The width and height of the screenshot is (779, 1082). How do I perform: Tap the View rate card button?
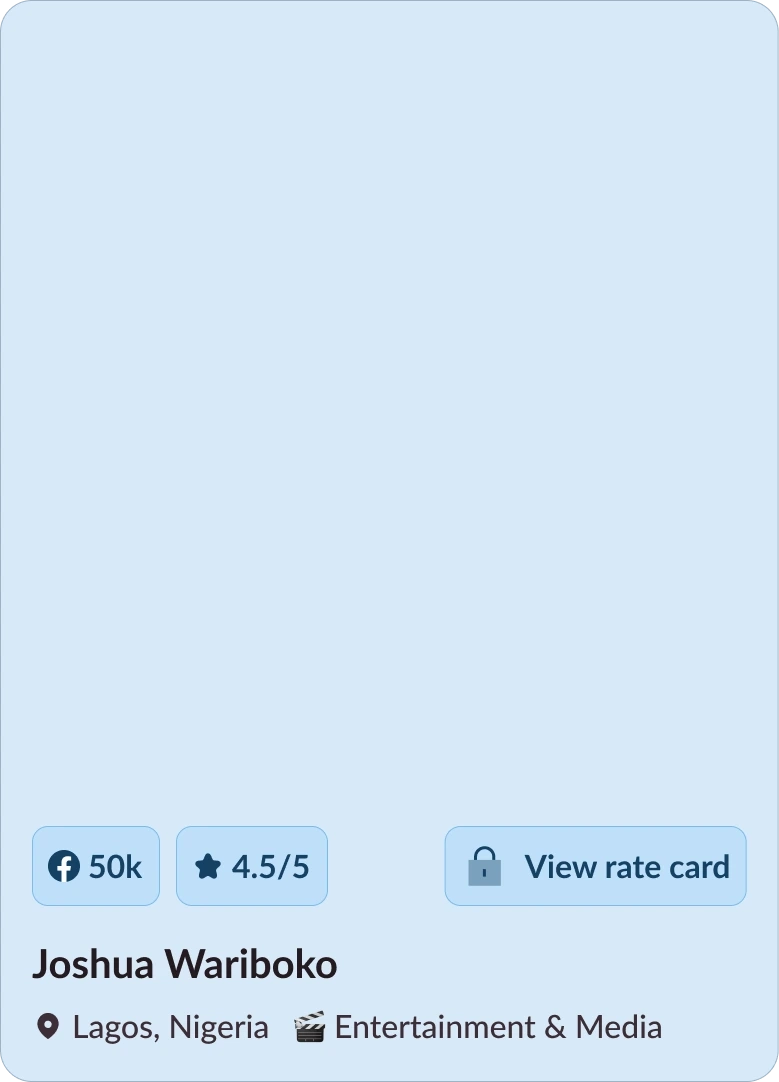point(595,866)
